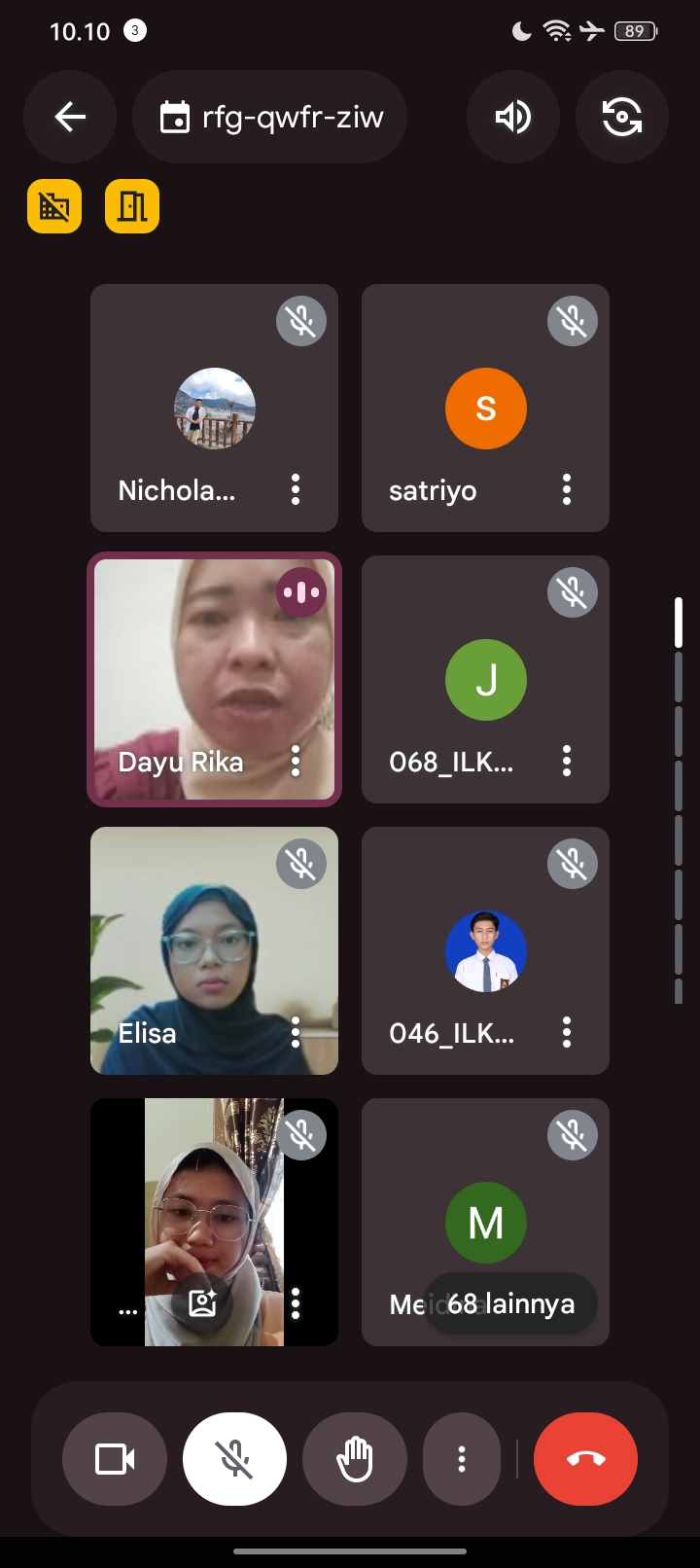
Task: Go back from the meeting view
Action: pyautogui.click(x=70, y=118)
